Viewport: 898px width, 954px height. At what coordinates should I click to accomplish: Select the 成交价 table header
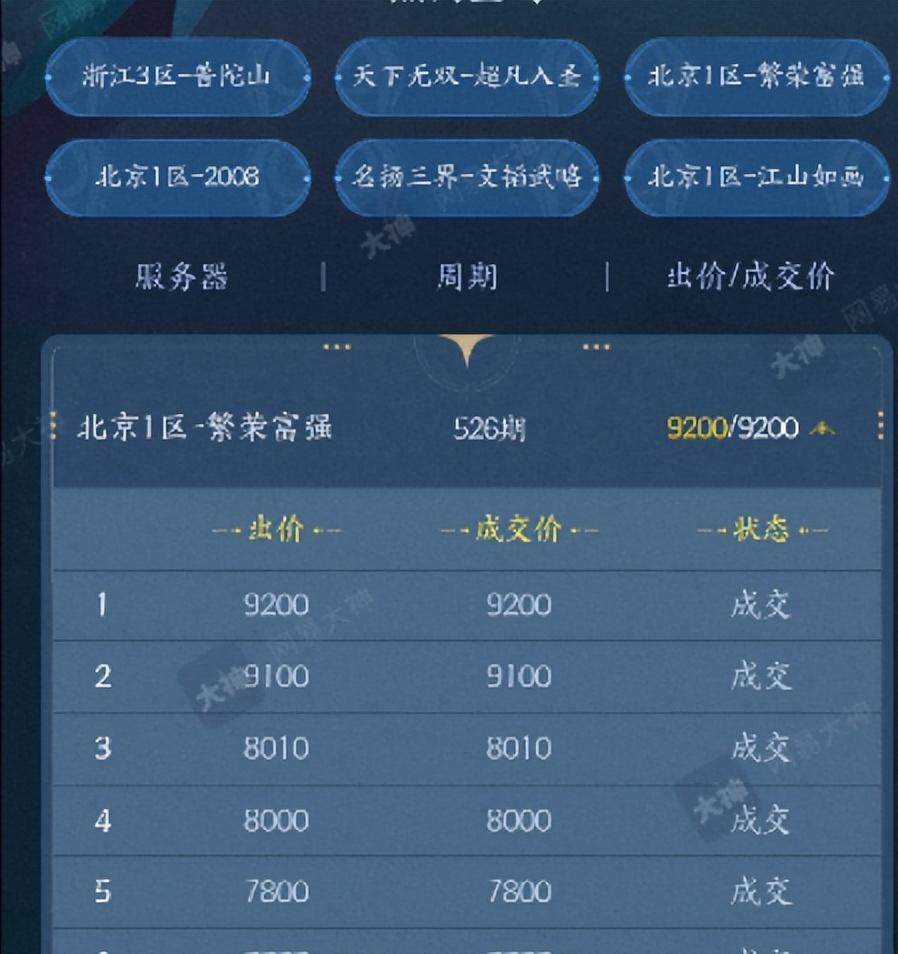[519, 530]
